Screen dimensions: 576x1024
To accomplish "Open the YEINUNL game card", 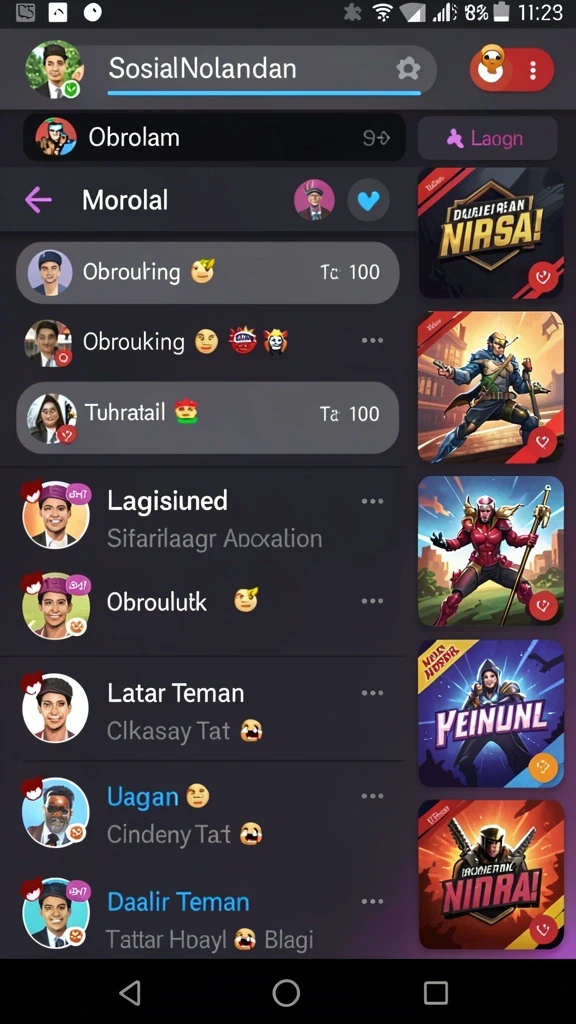I will [x=490, y=713].
